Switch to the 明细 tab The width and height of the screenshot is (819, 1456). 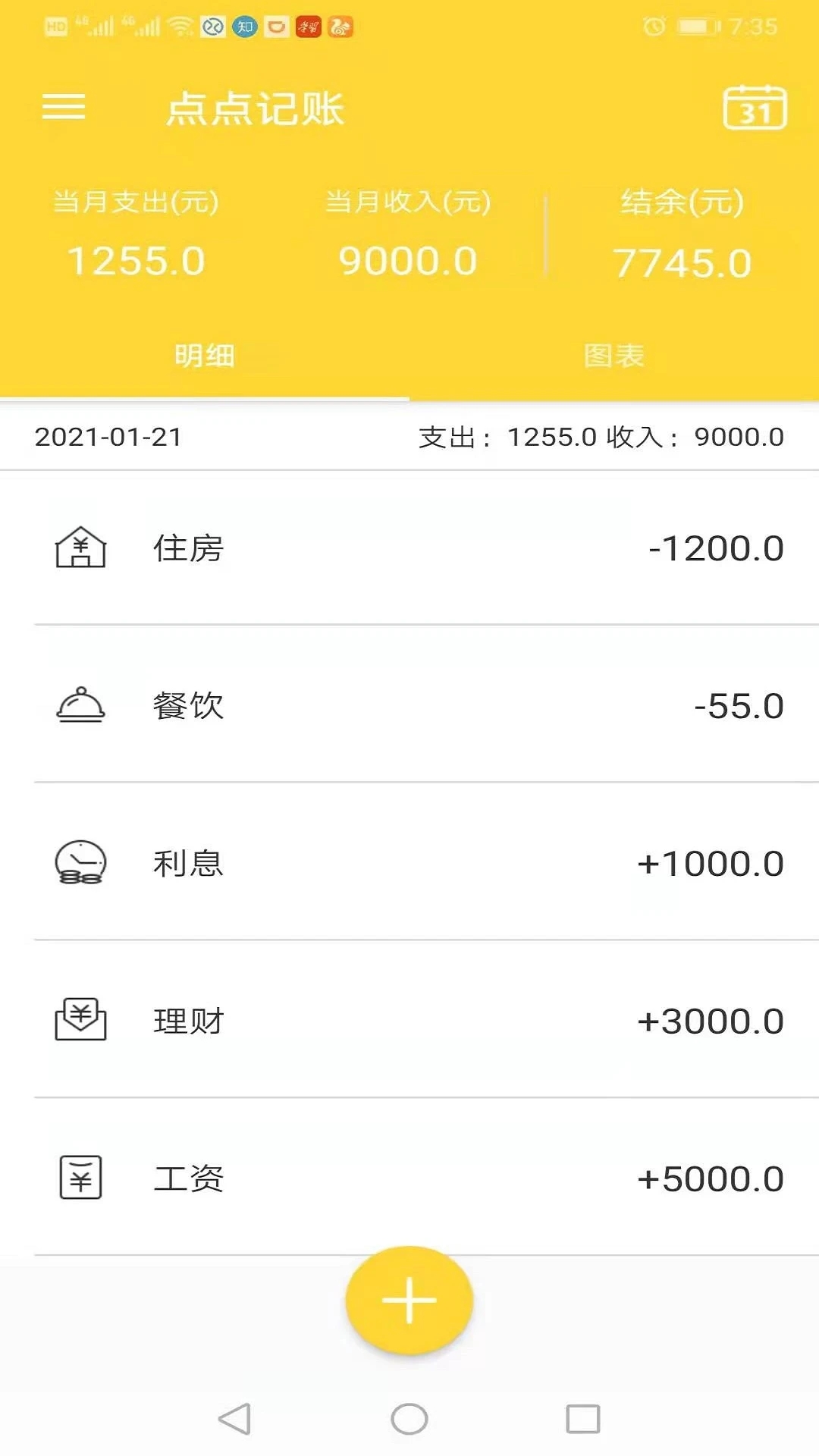coord(205,356)
